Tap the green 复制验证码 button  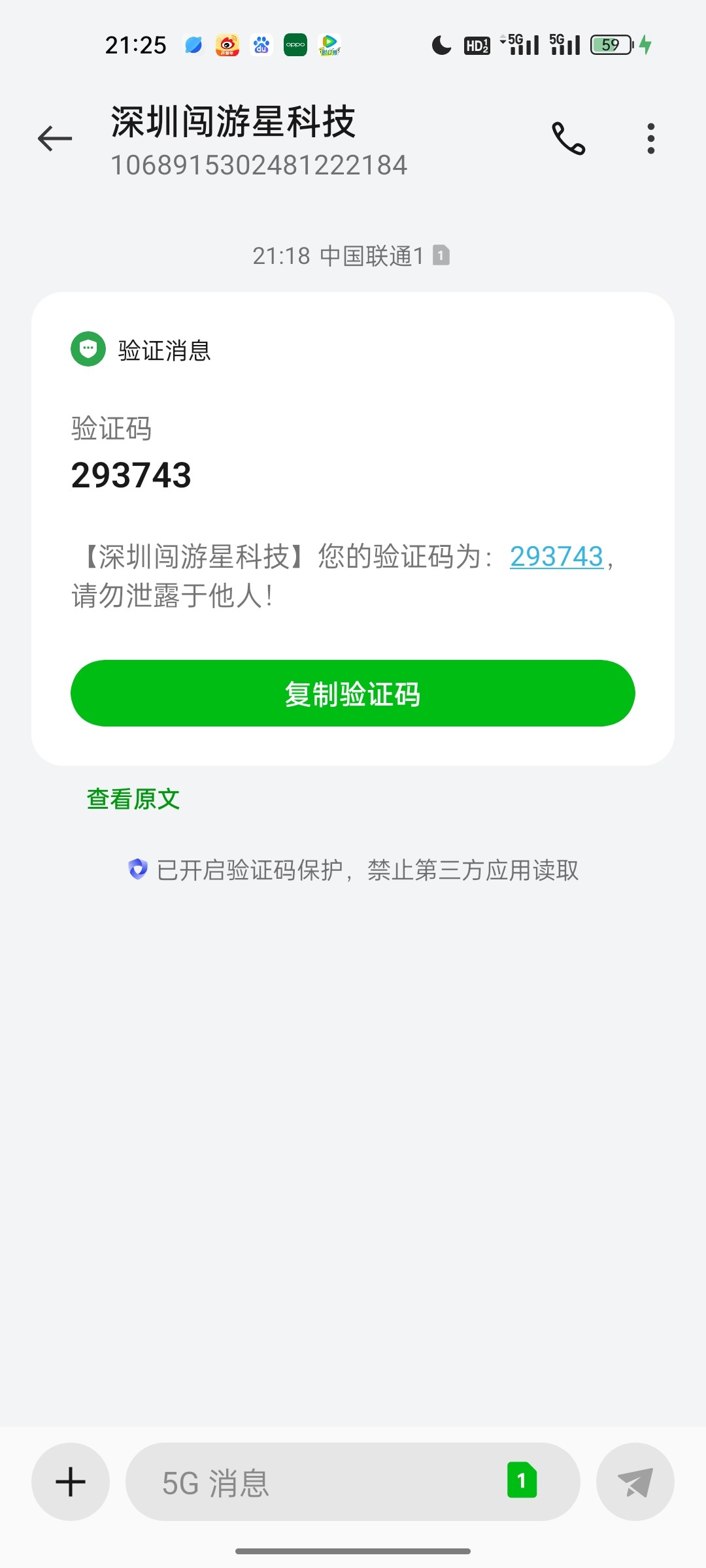point(353,693)
